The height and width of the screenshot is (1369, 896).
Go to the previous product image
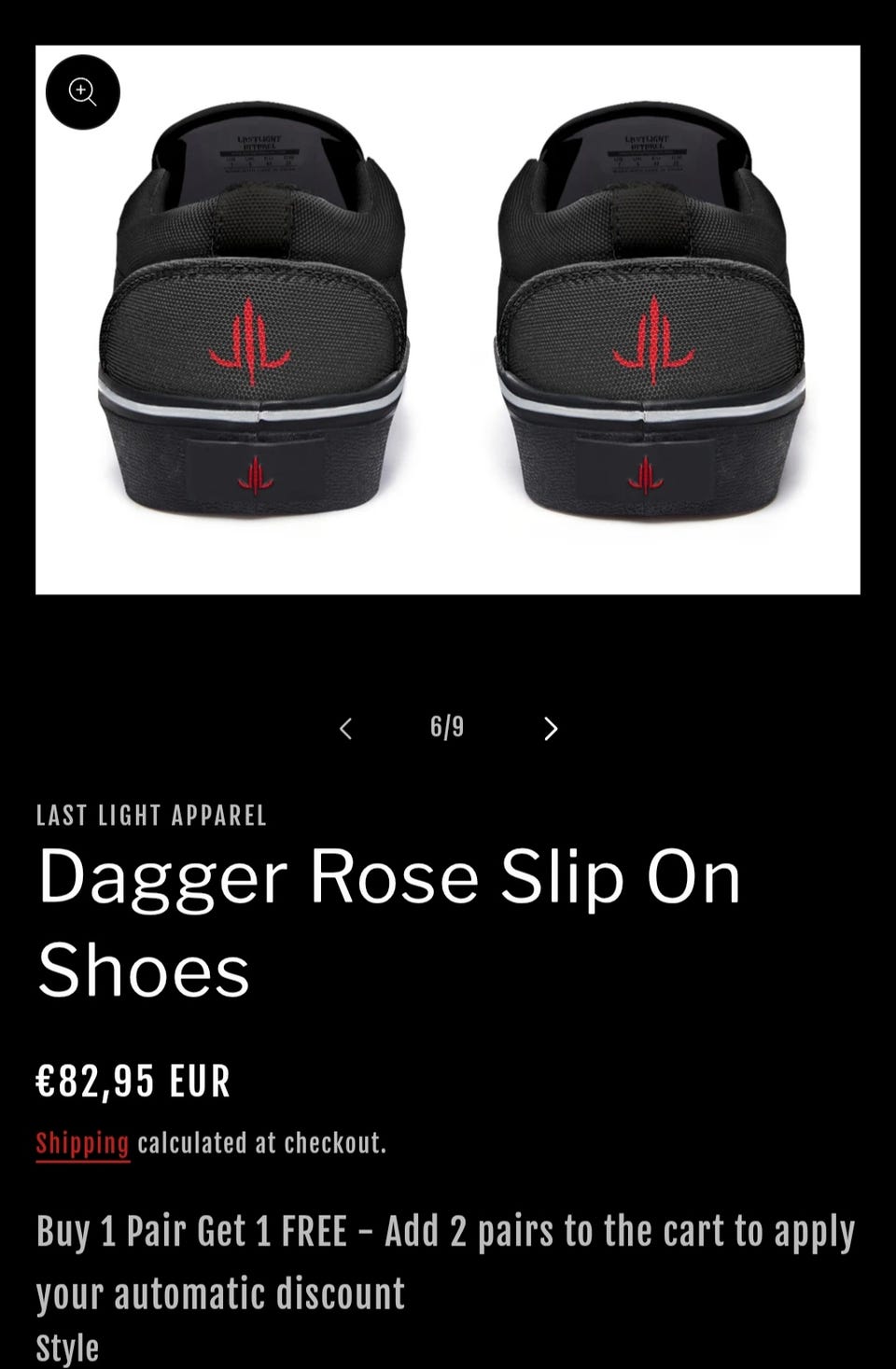345,728
